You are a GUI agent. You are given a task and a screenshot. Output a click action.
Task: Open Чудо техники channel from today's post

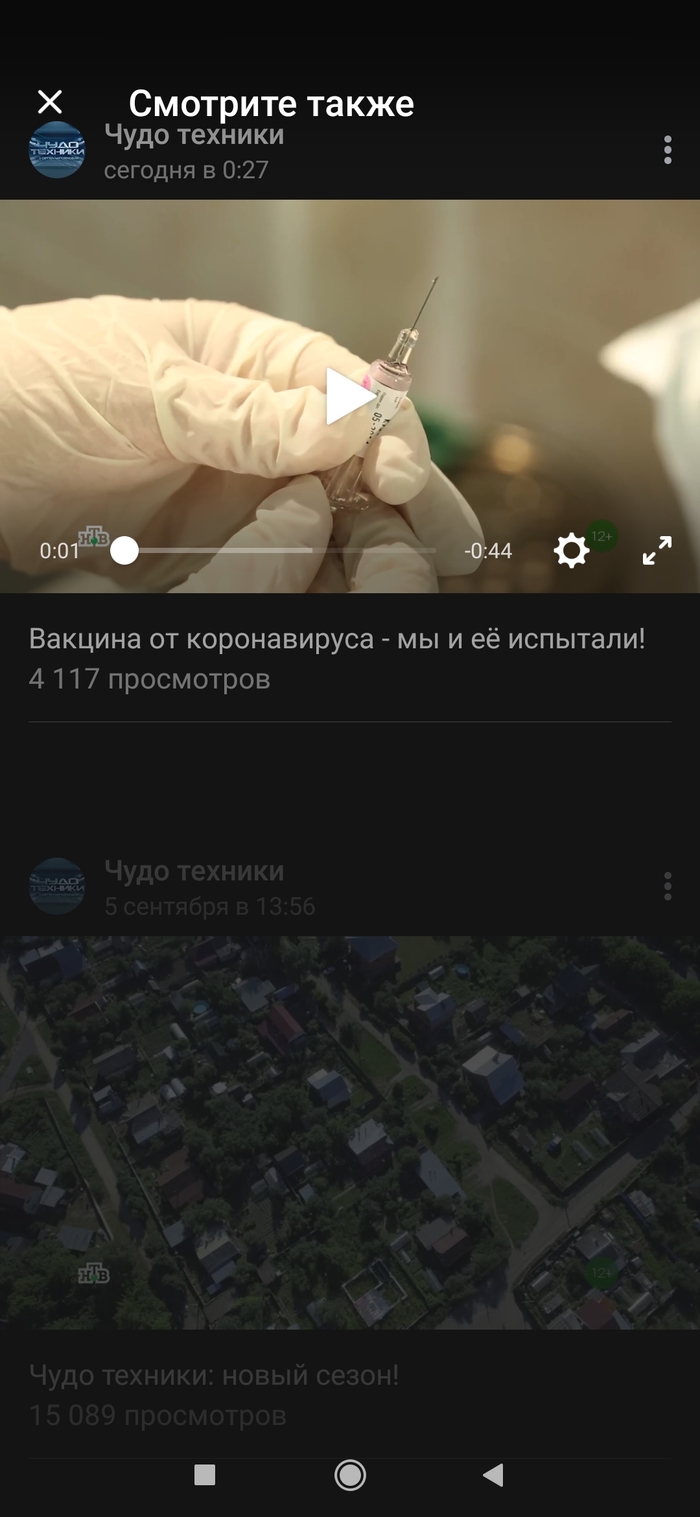(x=194, y=136)
